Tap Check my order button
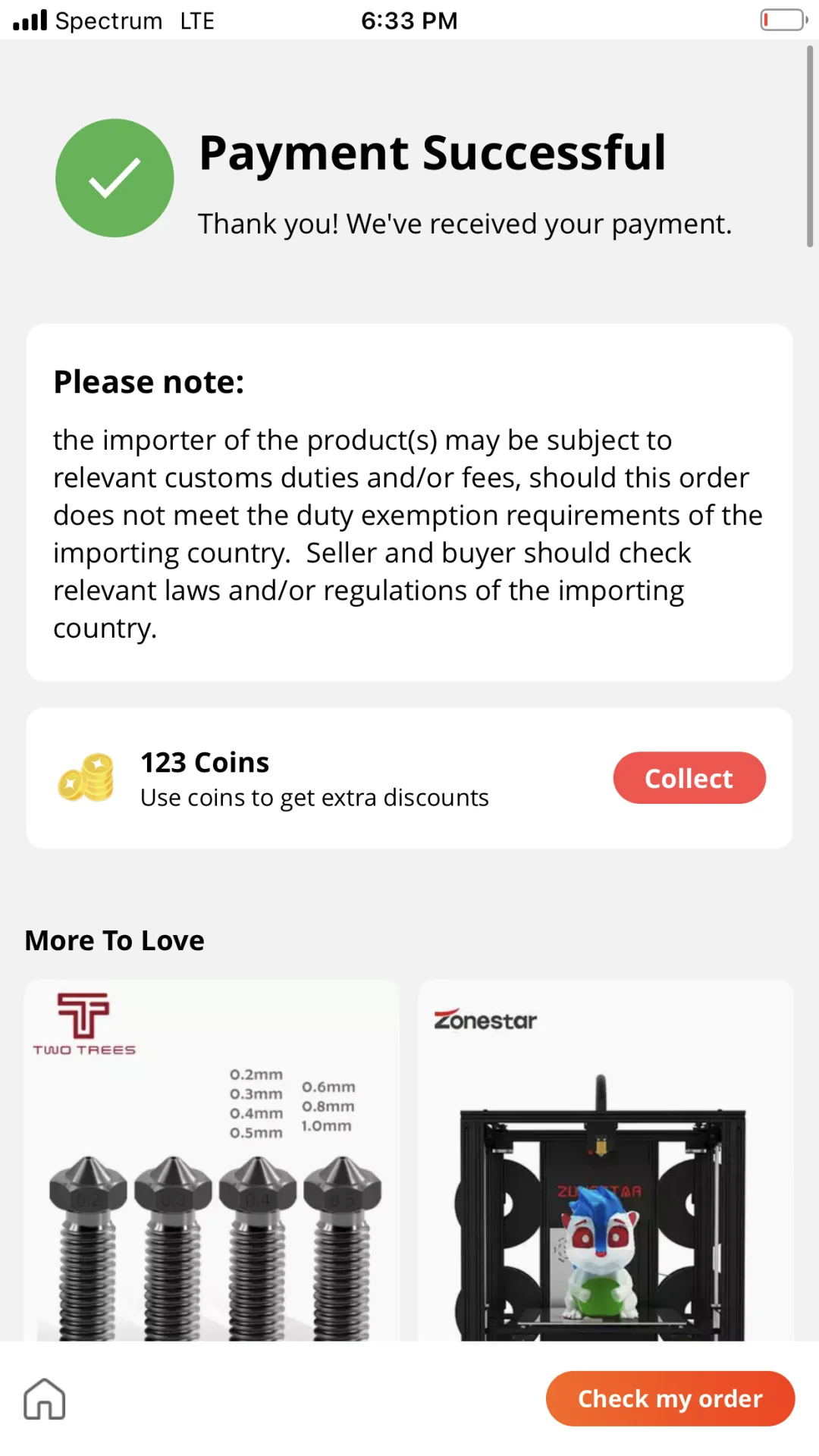The image size is (819, 1456). click(x=670, y=1398)
